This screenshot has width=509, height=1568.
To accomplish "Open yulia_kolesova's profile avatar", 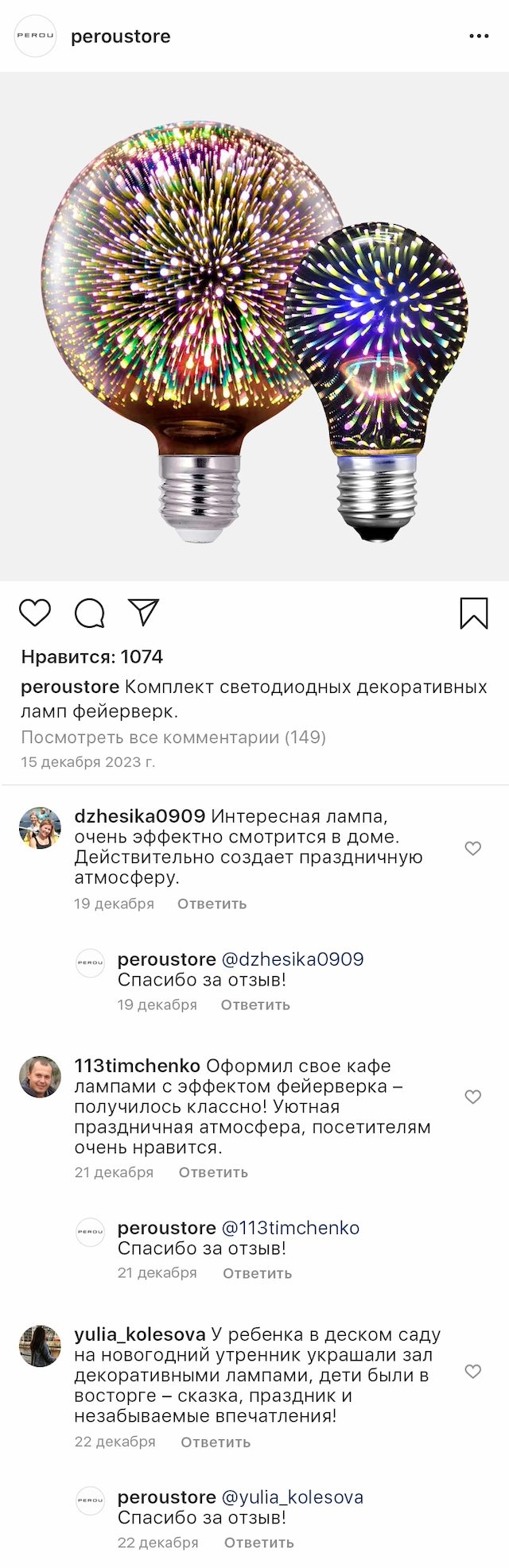I will coord(40,1346).
